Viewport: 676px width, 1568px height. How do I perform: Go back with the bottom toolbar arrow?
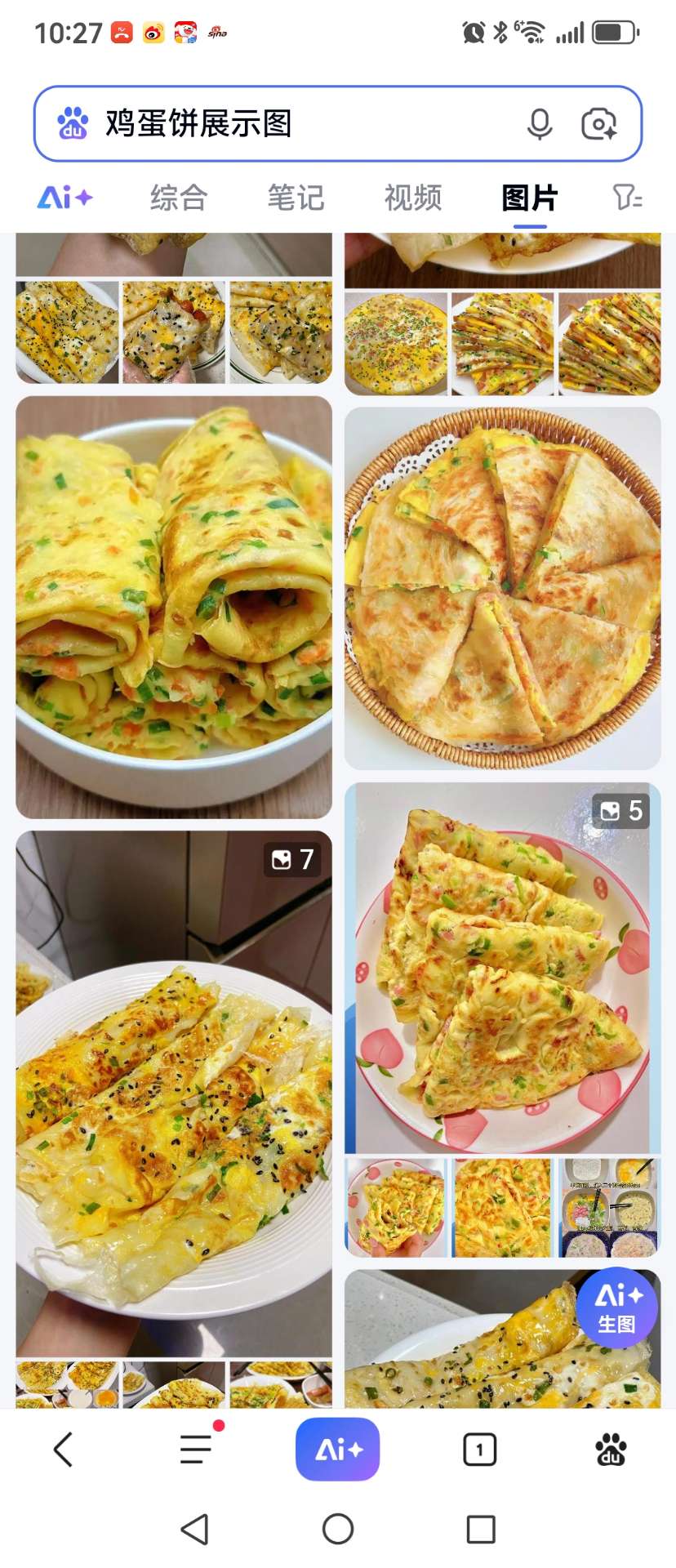click(63, 1450)
